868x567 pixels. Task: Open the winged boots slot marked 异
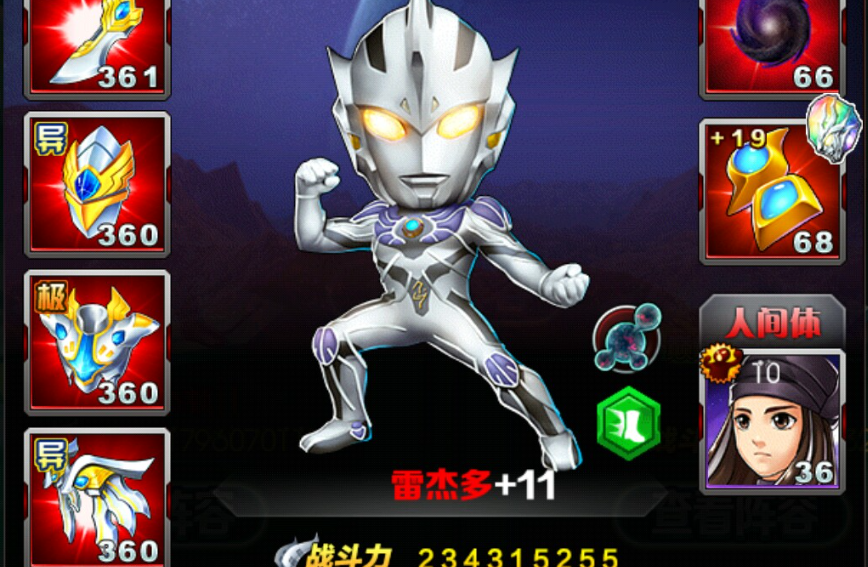tap(97, 497)
